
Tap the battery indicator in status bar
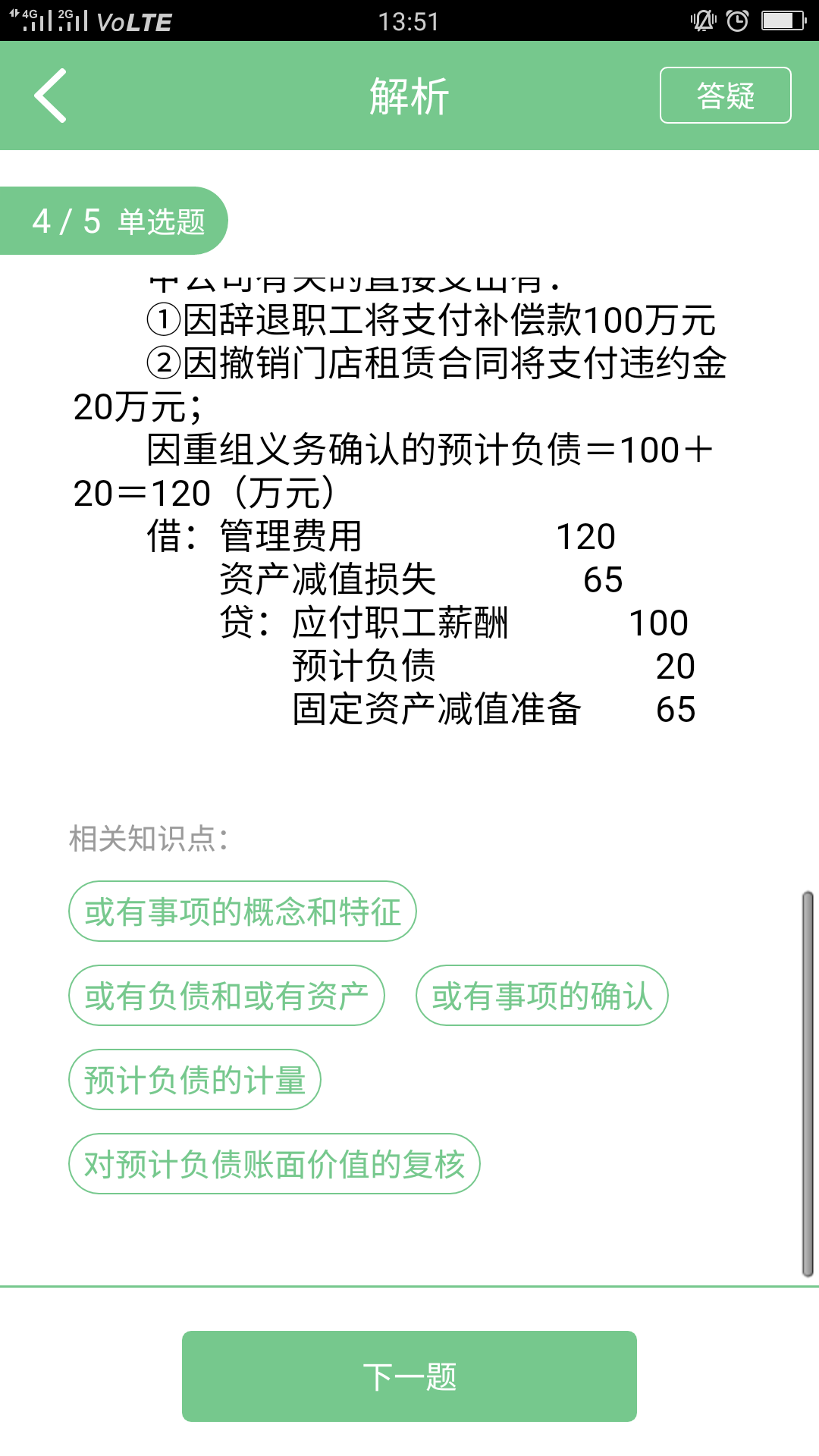pos(781,21)
